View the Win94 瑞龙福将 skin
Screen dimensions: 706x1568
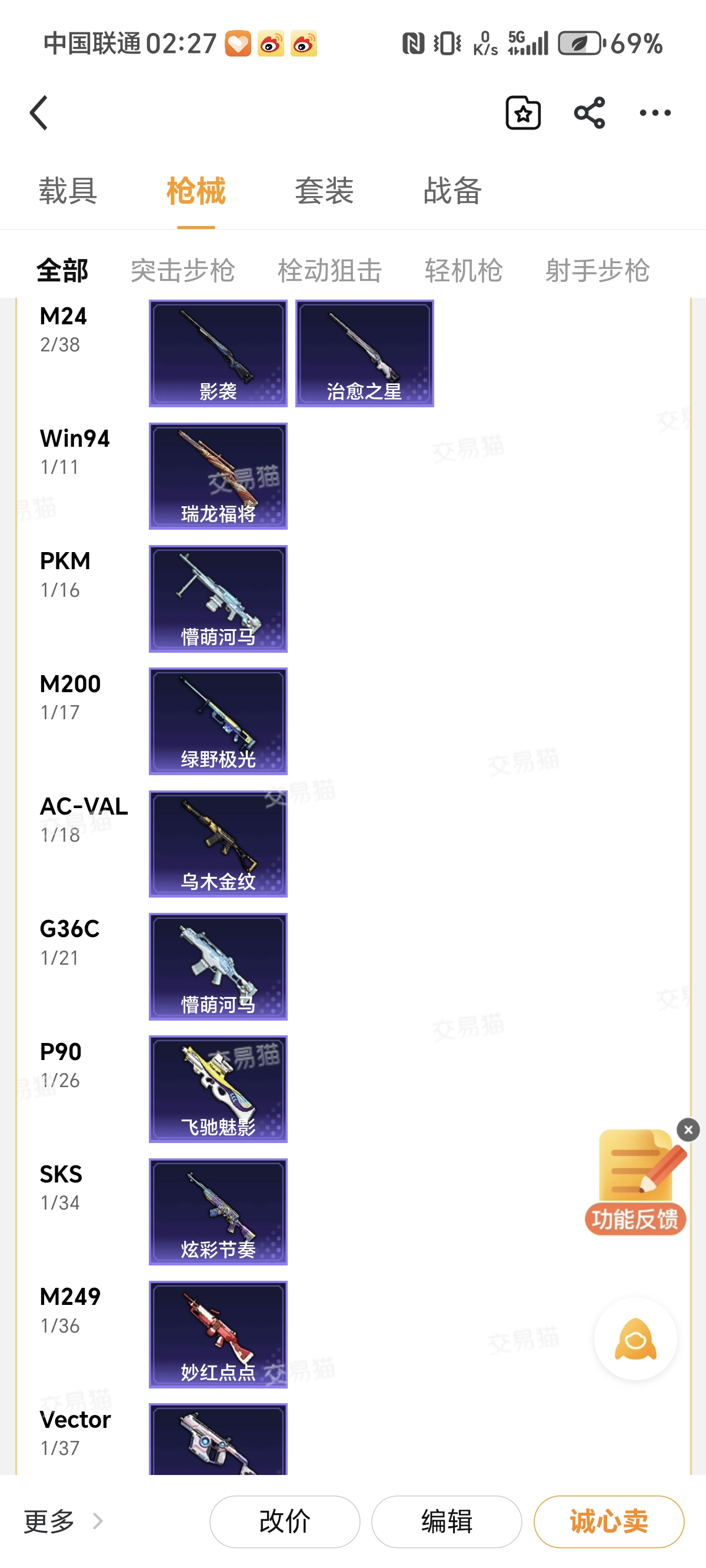(x=218, y=476)
